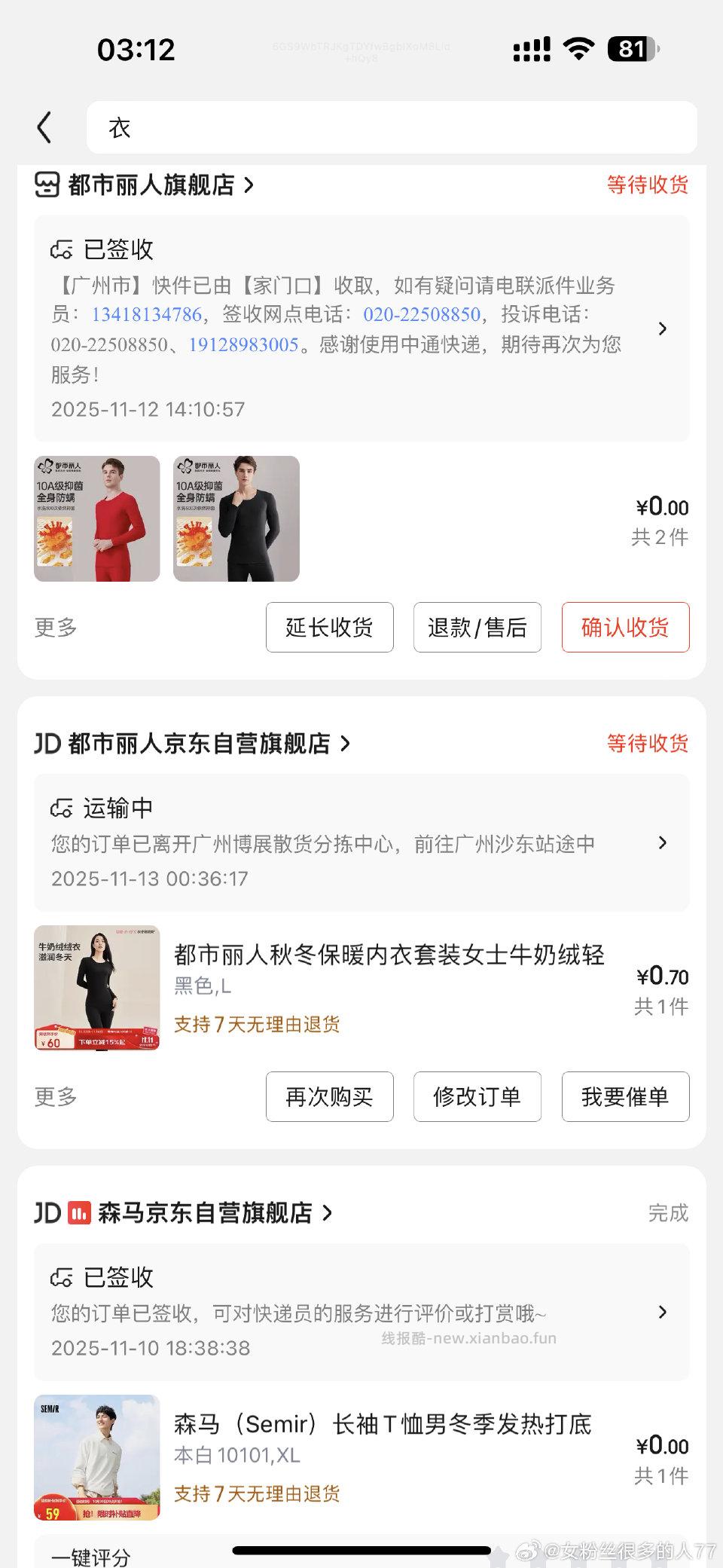Confirm receipt with the 确认收货 button
The image size is (723, 1568).
coord(625,628)
